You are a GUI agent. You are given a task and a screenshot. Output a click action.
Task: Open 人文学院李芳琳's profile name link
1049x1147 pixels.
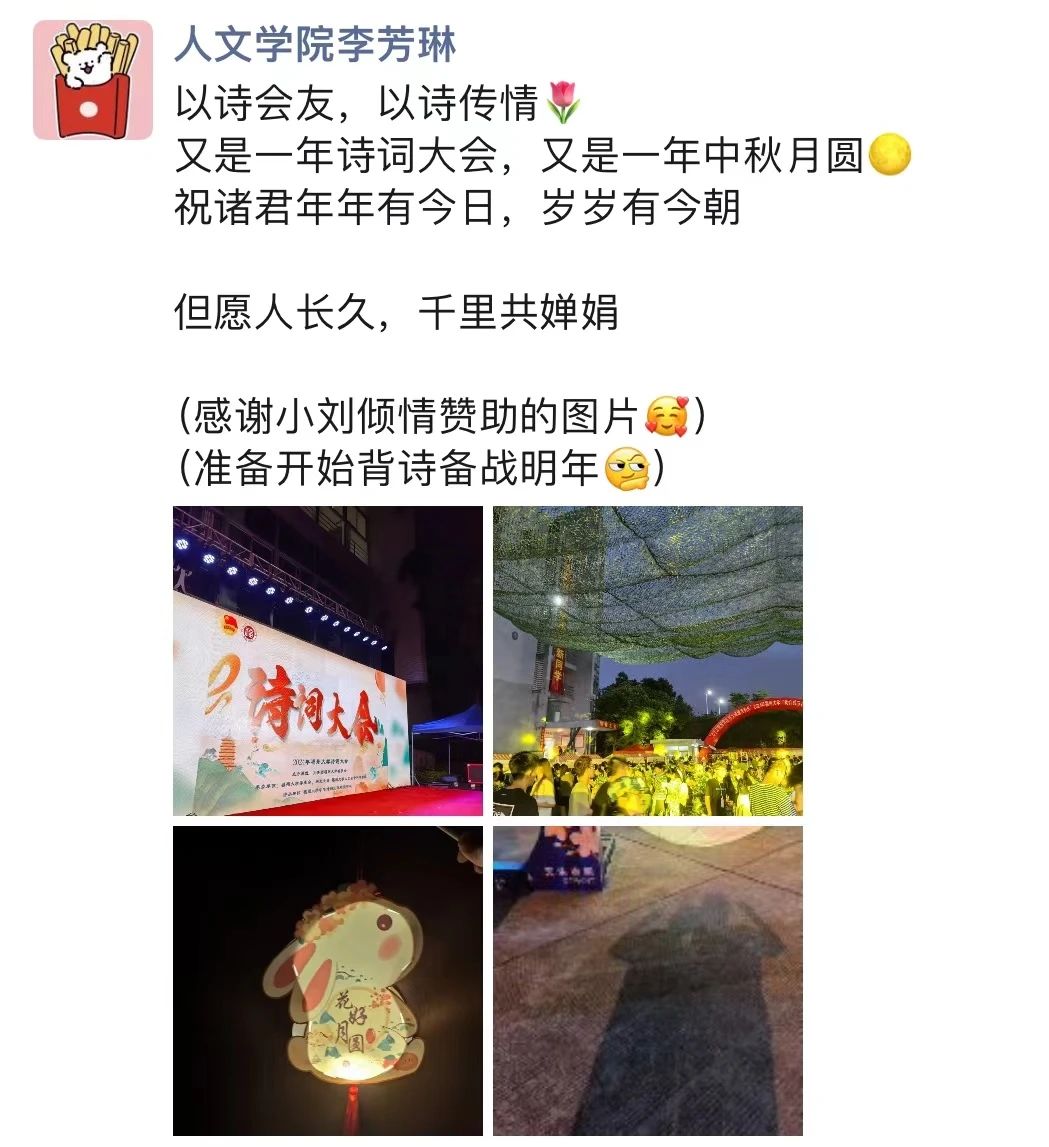click(x=315, y=44)
